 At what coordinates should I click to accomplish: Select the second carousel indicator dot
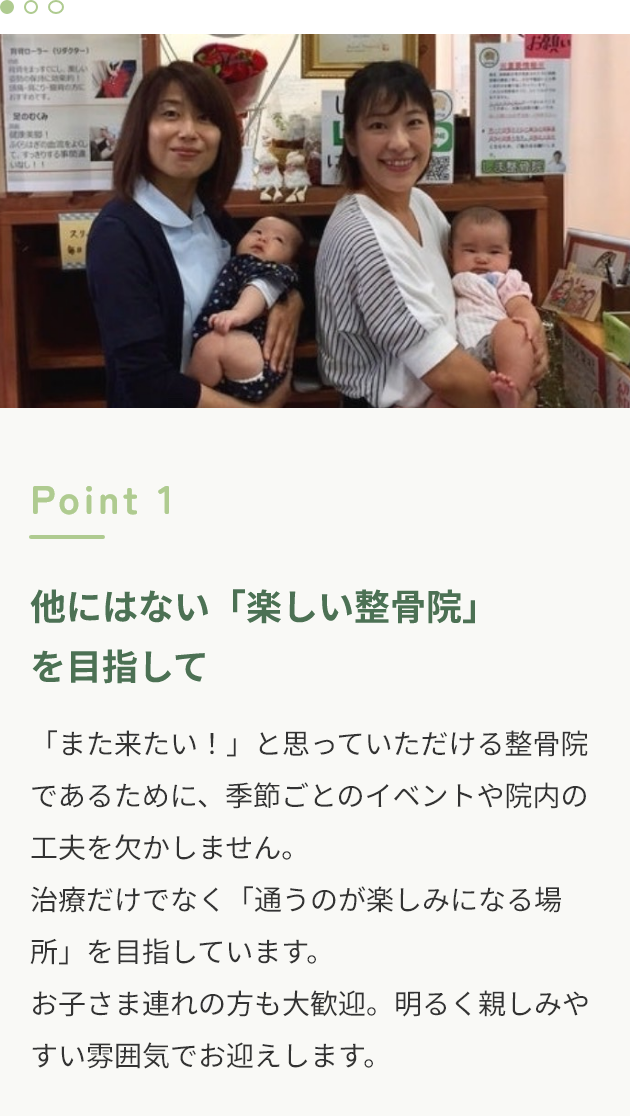[31, 8]
